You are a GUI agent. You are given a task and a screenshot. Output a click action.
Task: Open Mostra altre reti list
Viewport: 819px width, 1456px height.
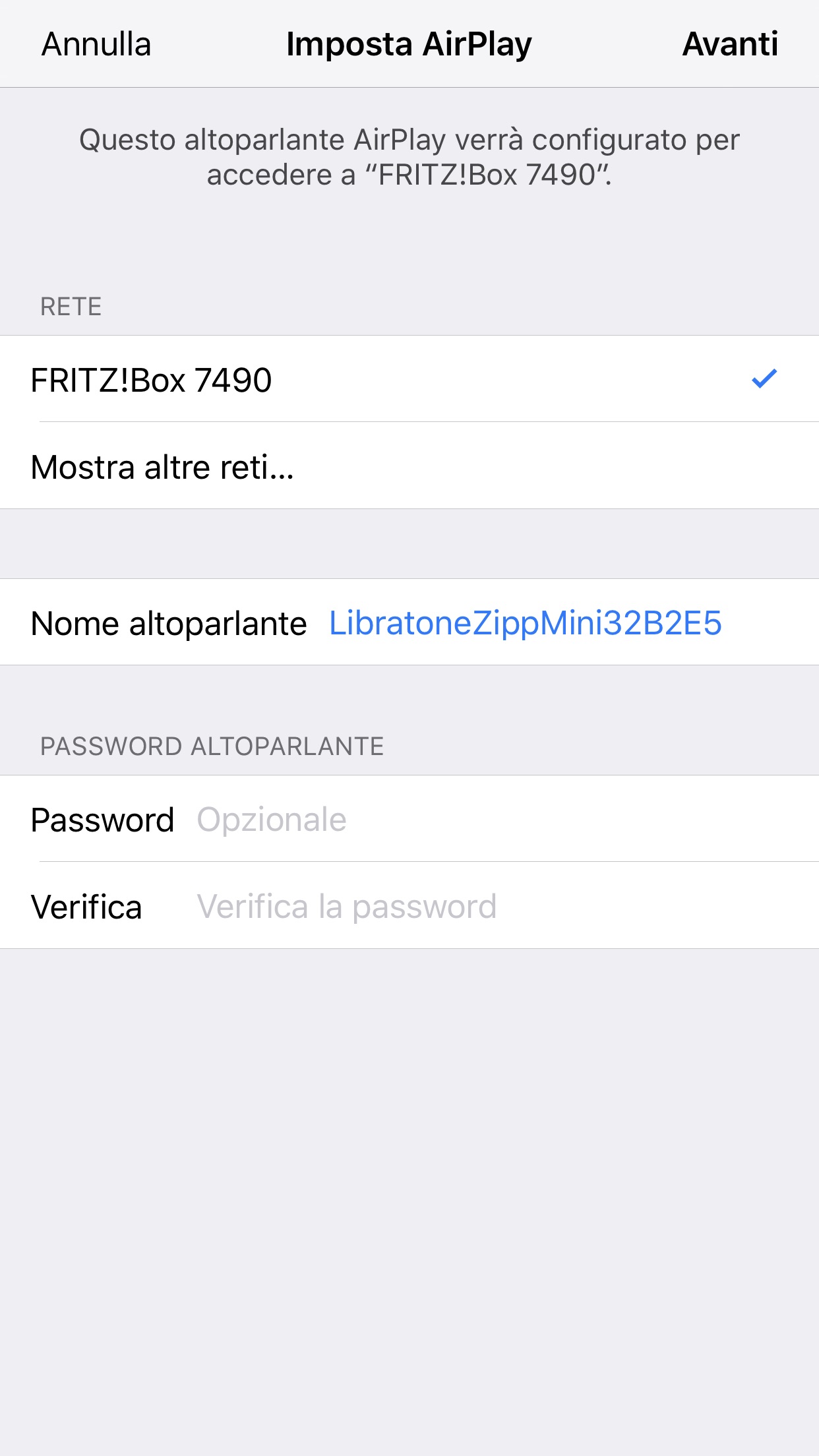tap(409, 467)
